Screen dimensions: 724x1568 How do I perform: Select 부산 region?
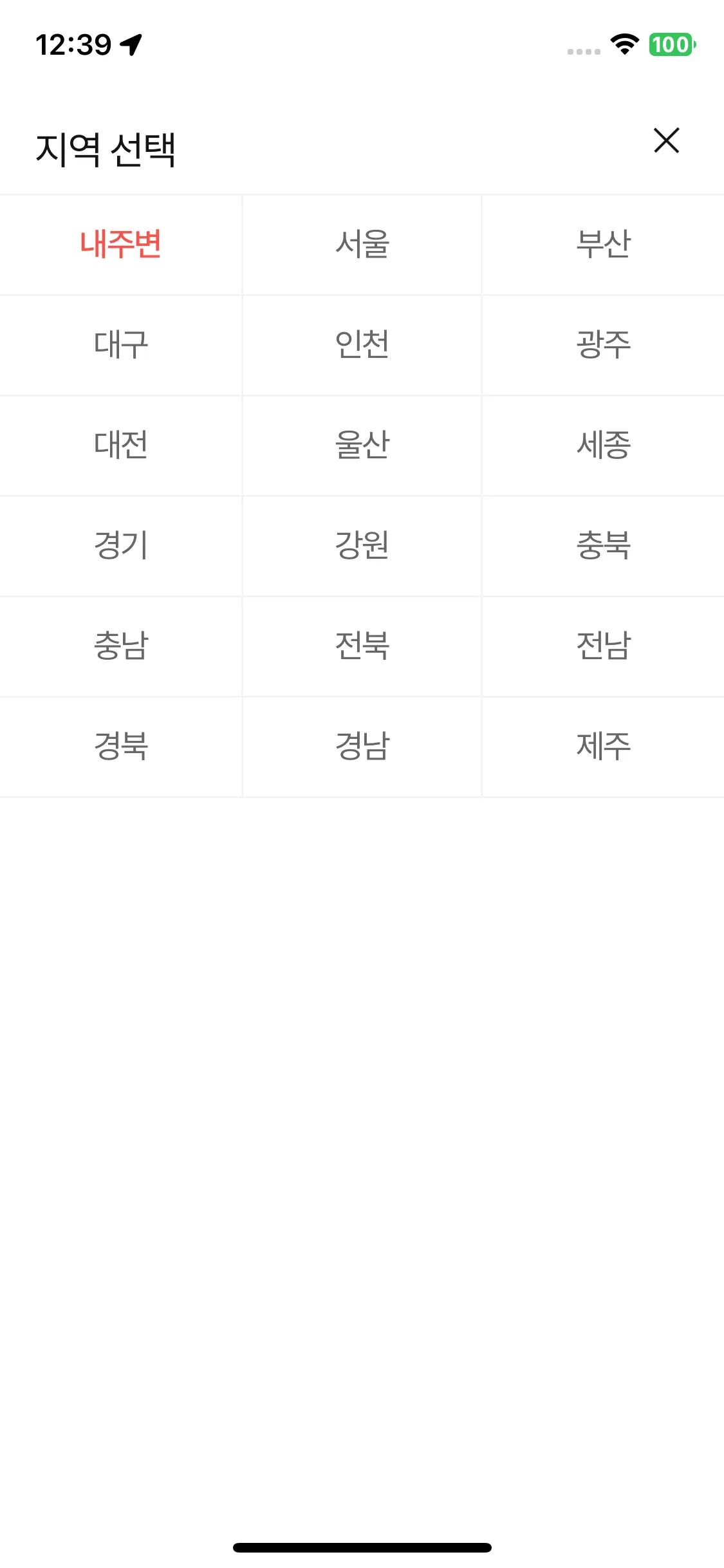[603, 245]
